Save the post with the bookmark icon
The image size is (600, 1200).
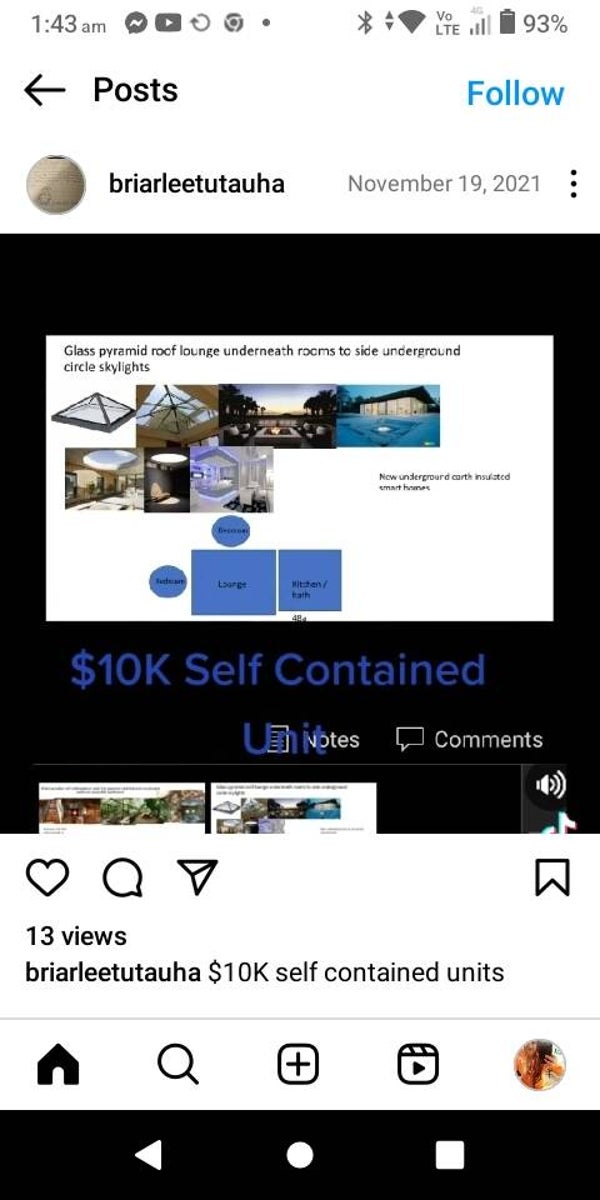click(552, 877)
